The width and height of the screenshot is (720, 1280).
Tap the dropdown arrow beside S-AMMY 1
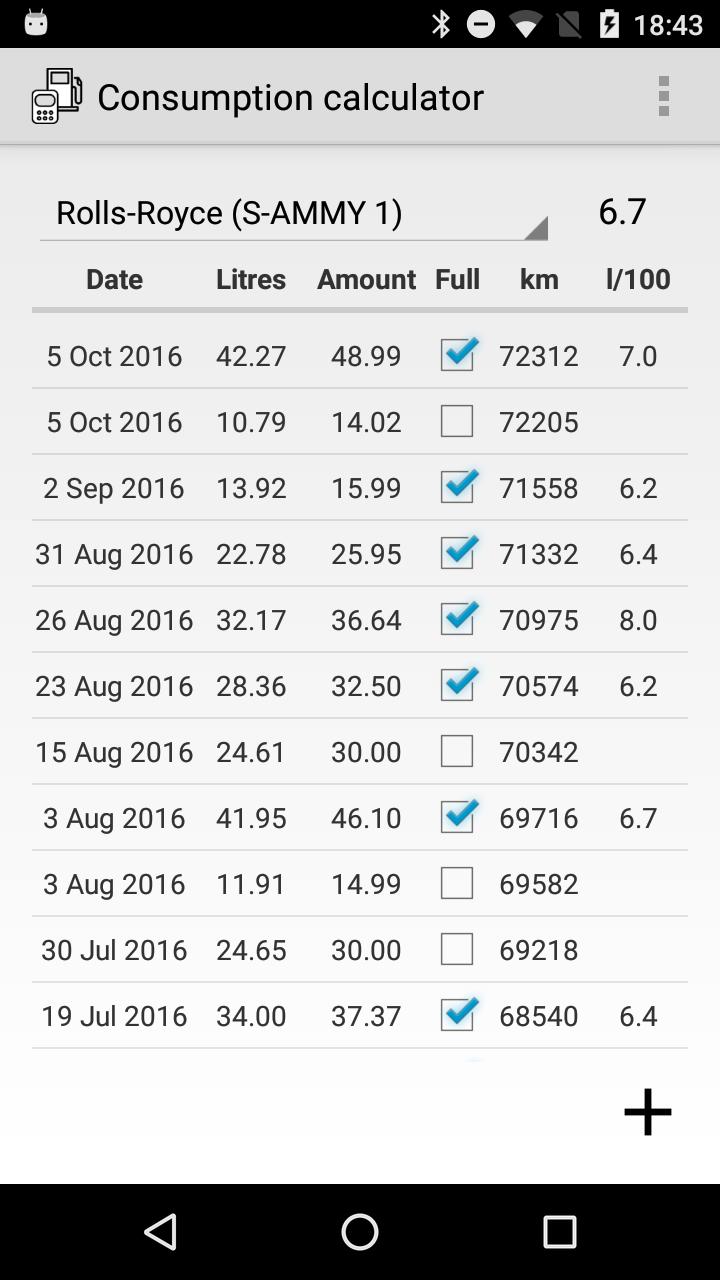(x=538, y=227)
